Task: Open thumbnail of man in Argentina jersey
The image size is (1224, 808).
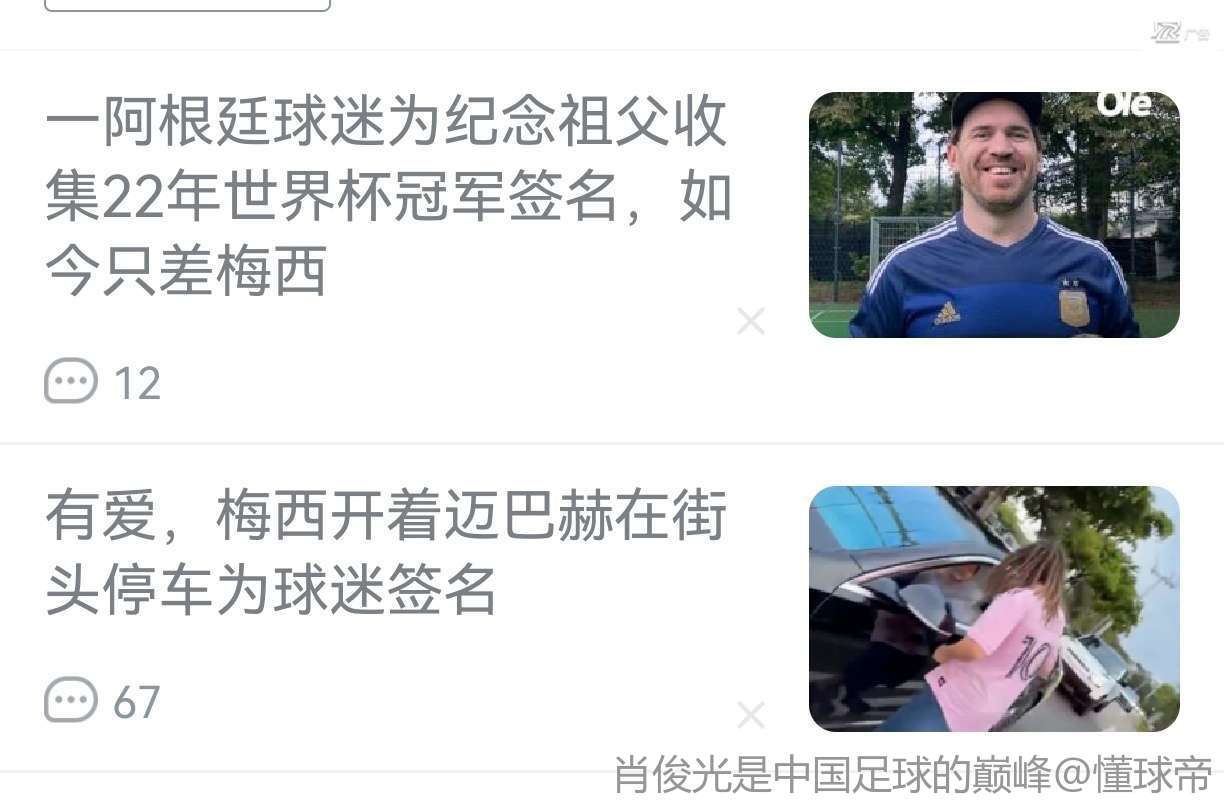Action: (x=994, y=215)
